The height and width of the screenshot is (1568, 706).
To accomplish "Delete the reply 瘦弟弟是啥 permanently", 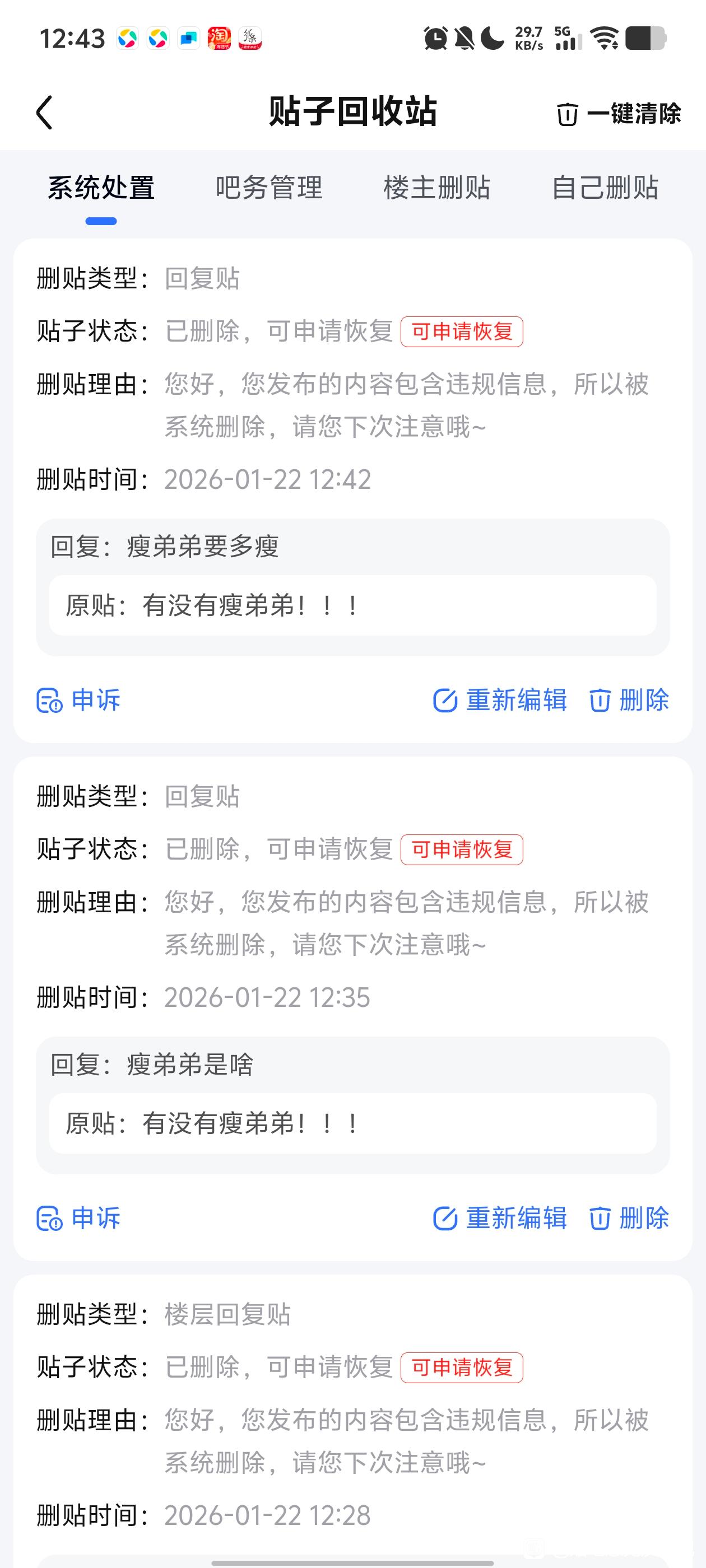I will pos(629,1218).
